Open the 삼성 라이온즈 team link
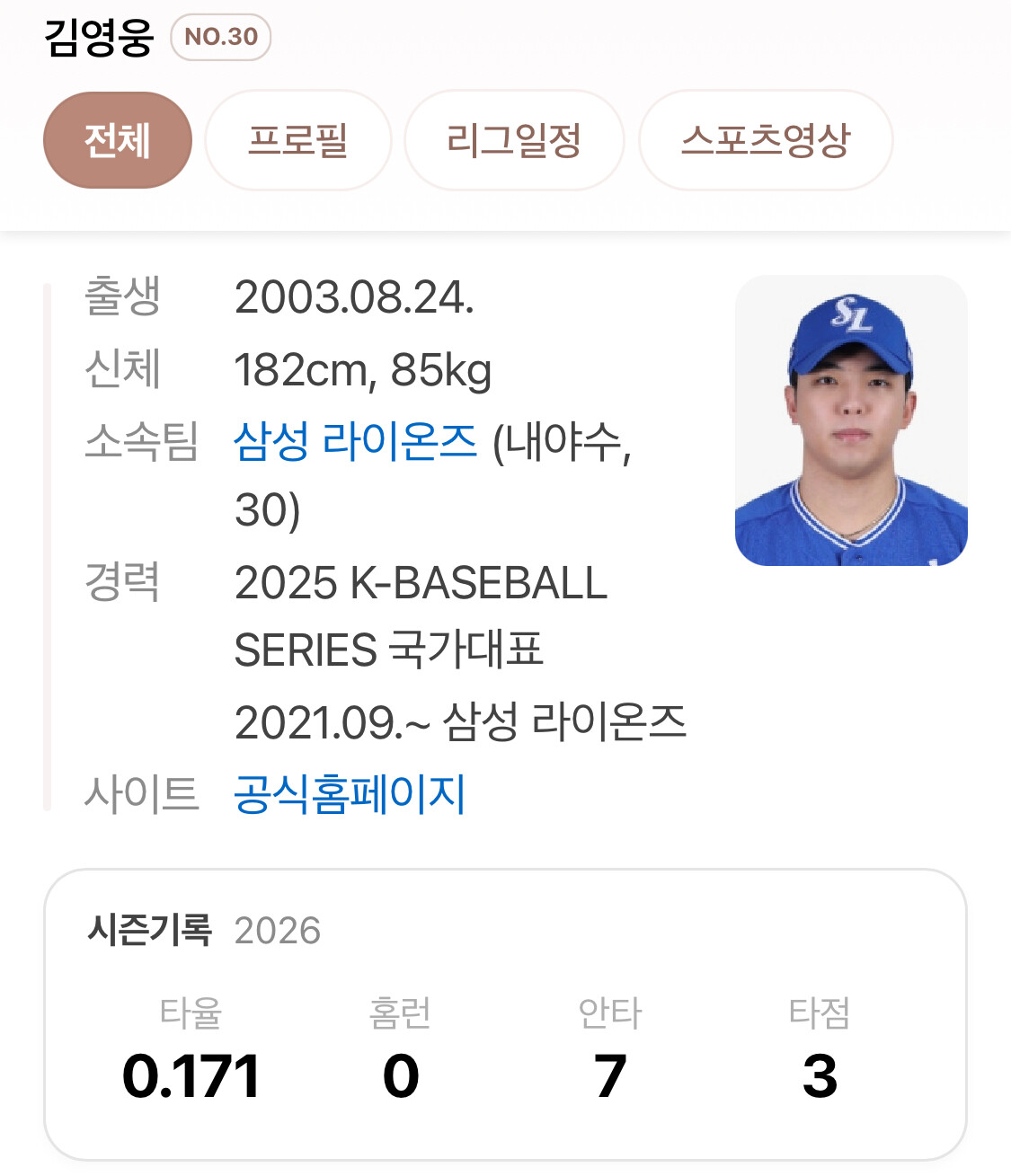The height and width of the screenshot is (1176, 1011). [x=355, y=441]
